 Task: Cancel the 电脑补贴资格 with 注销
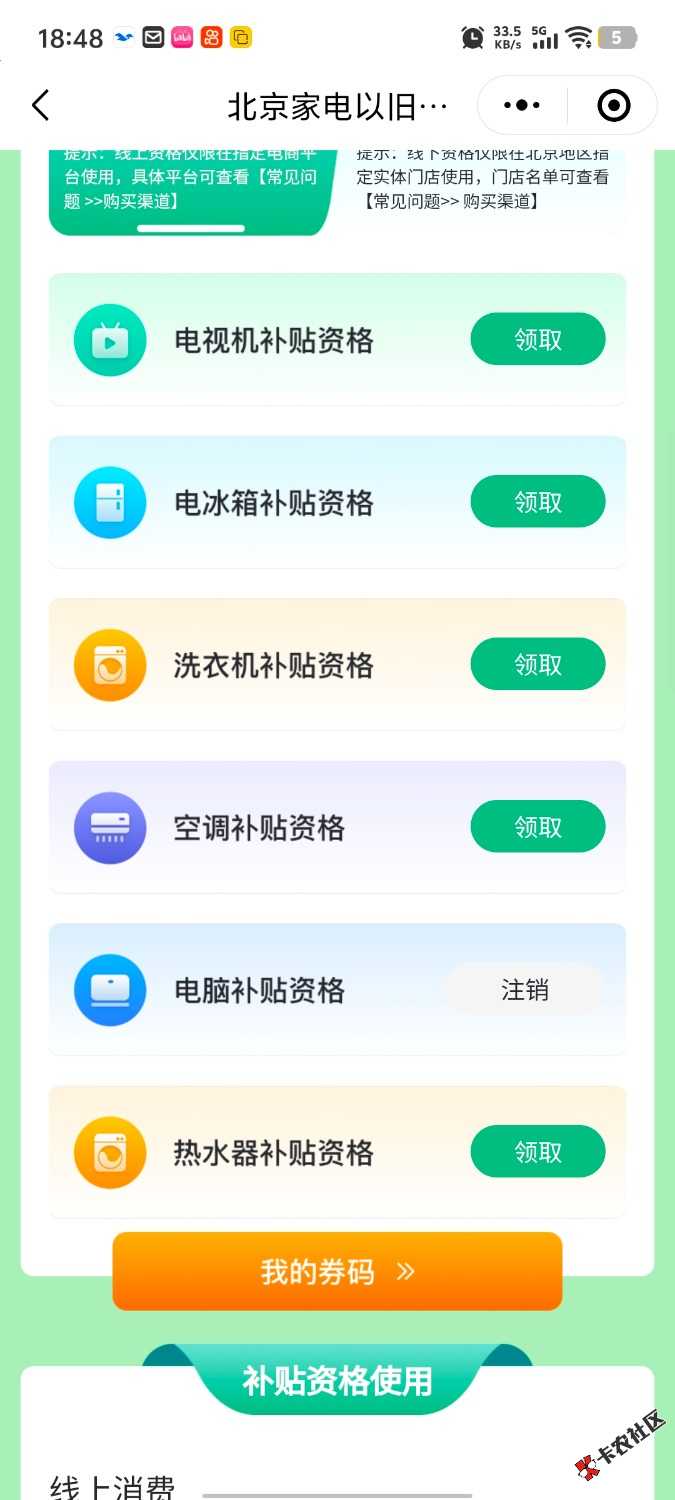coord(525,990)
